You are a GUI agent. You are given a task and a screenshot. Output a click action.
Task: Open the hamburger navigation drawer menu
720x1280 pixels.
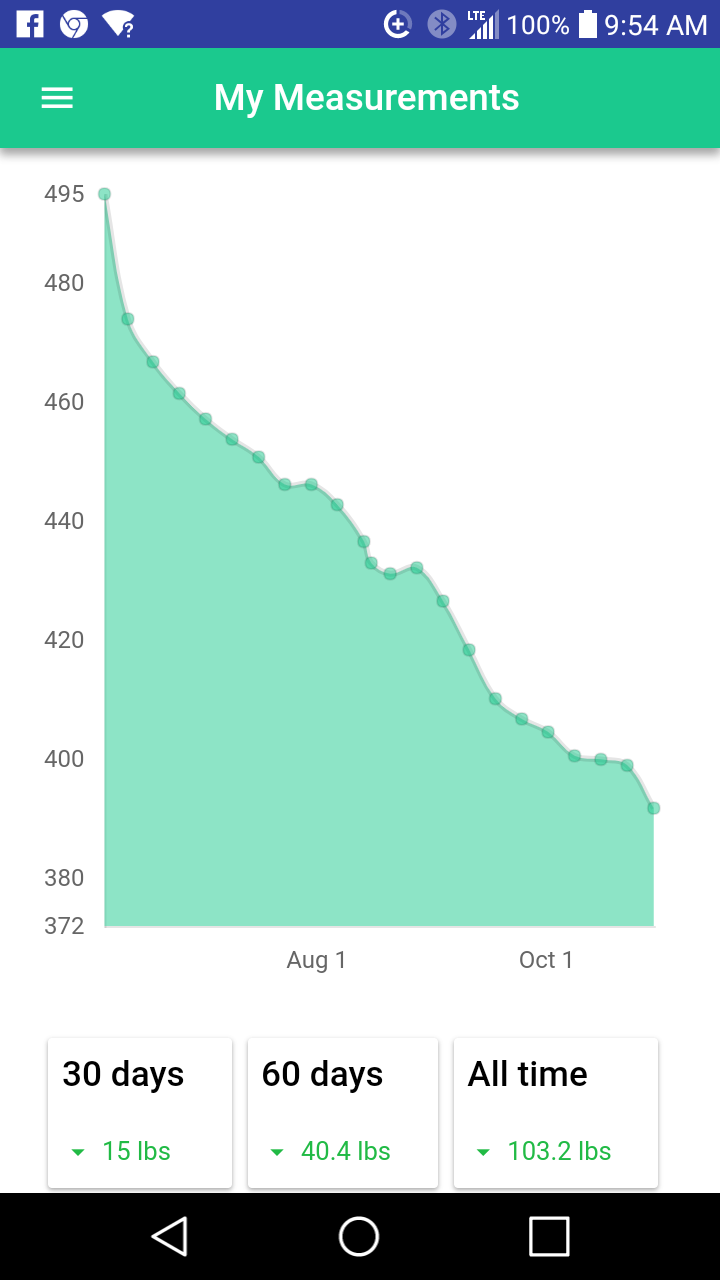57,98
